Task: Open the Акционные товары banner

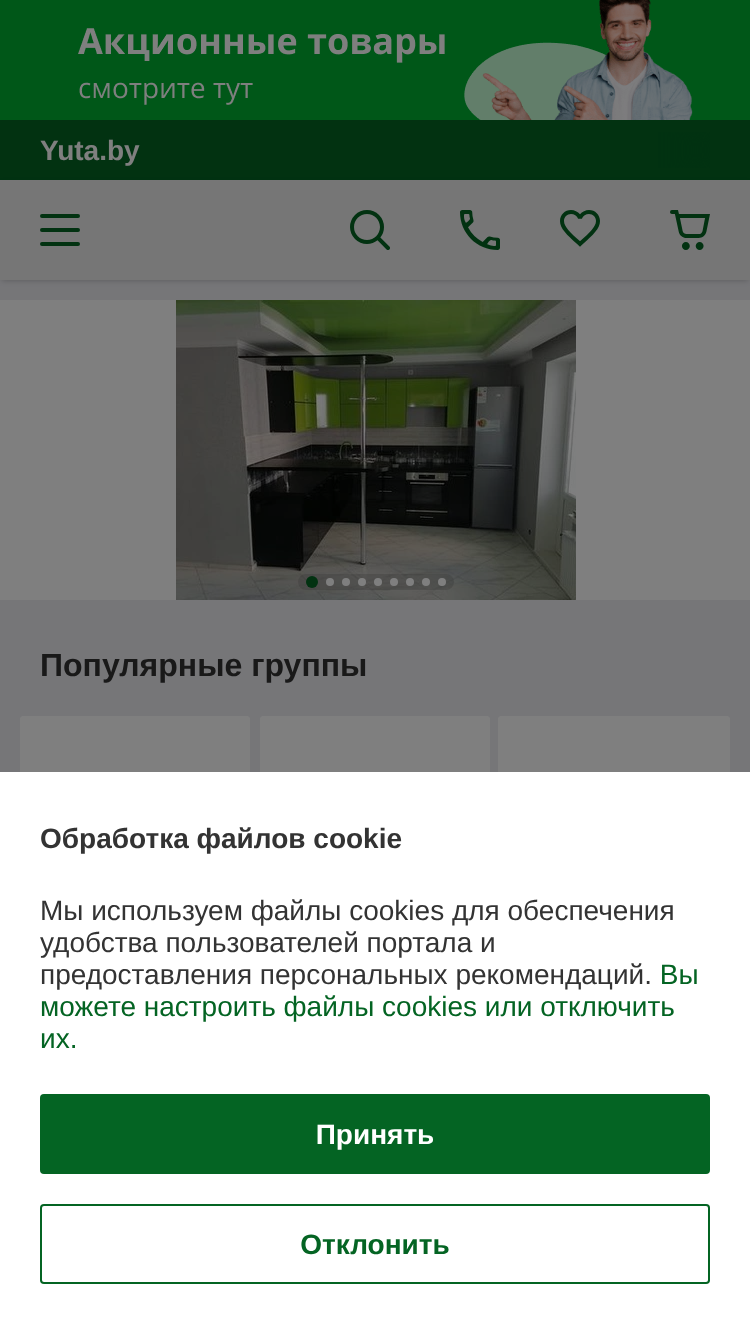Action: 375,60
